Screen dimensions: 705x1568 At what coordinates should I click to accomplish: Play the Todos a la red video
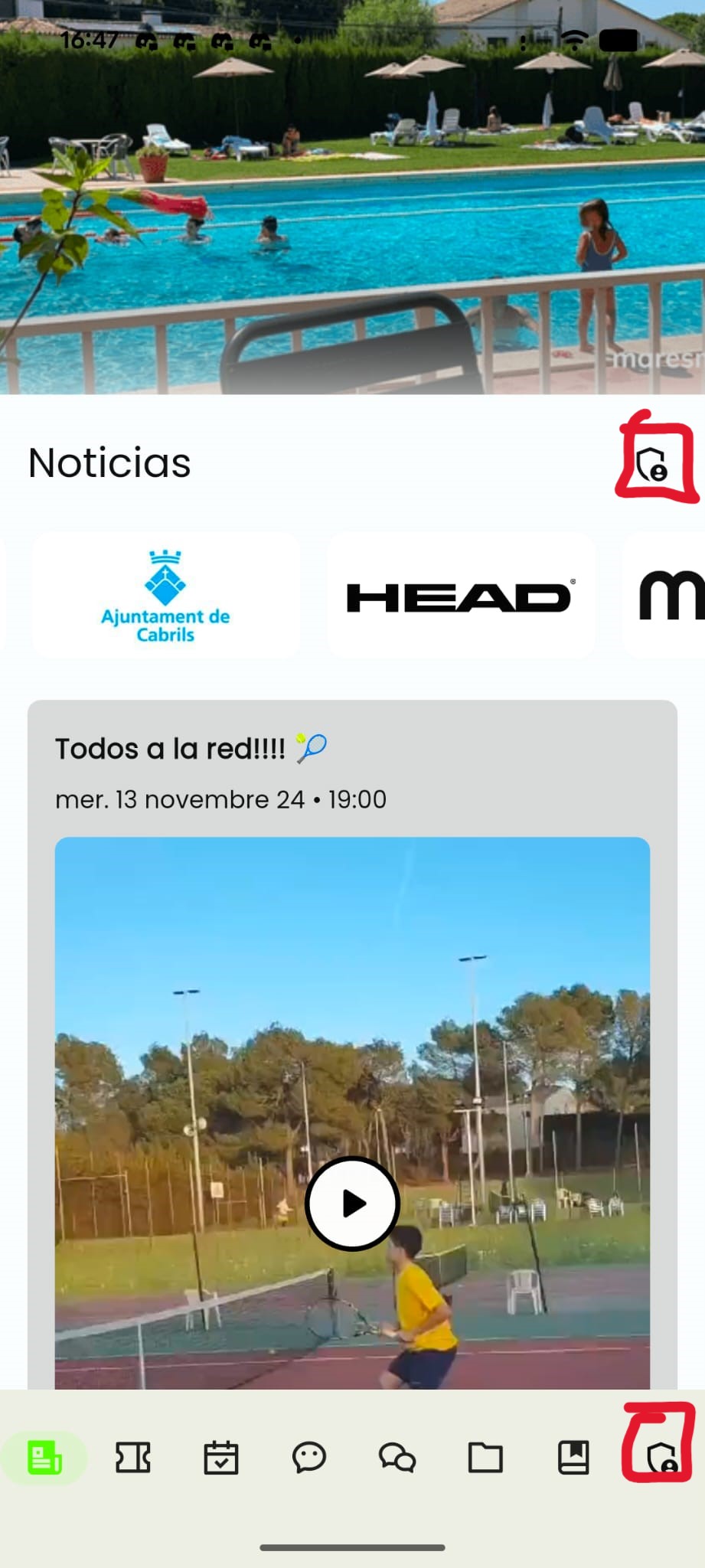pos(352,1203)
